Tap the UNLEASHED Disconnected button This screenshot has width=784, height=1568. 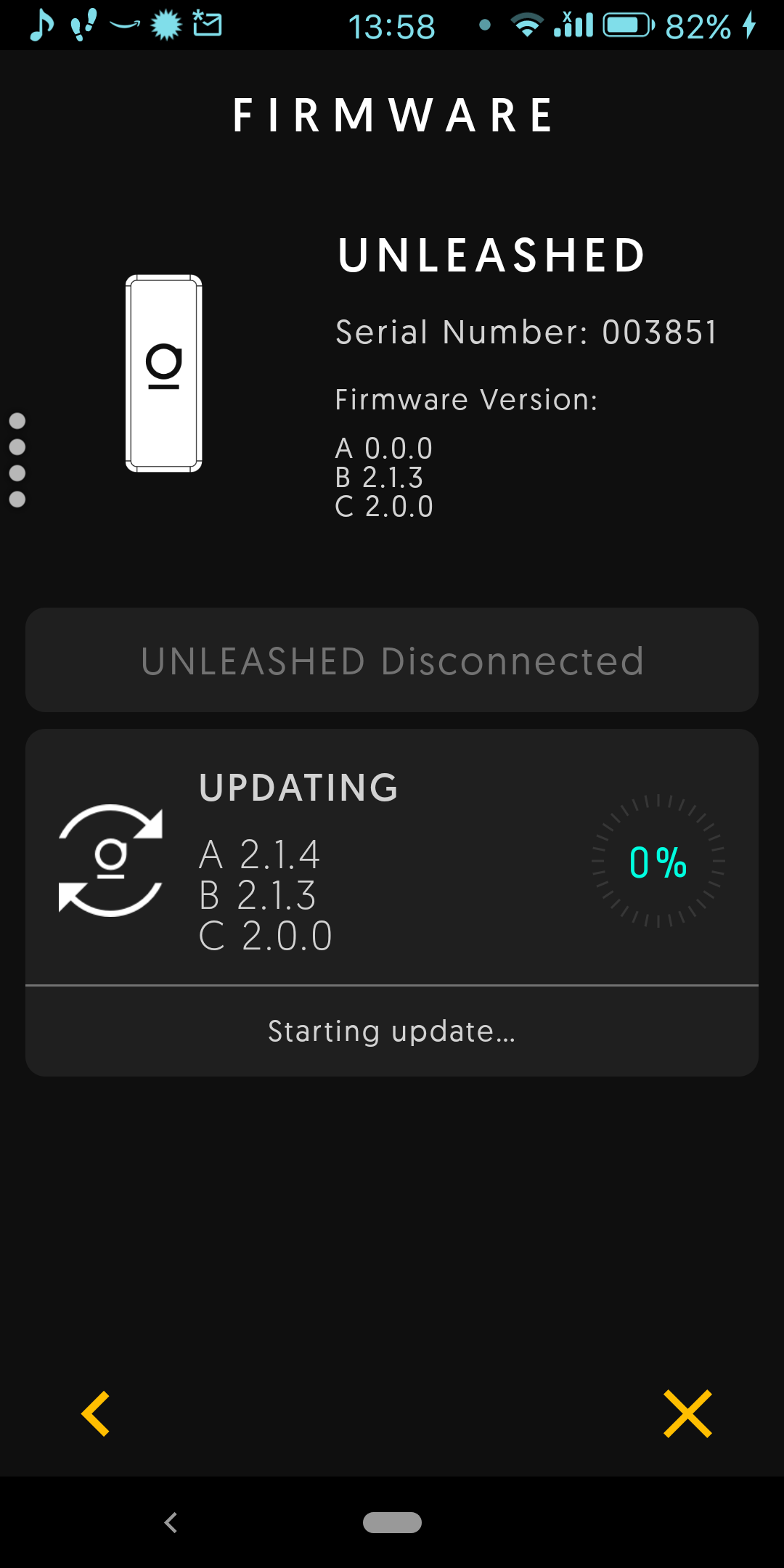point(392,660)
